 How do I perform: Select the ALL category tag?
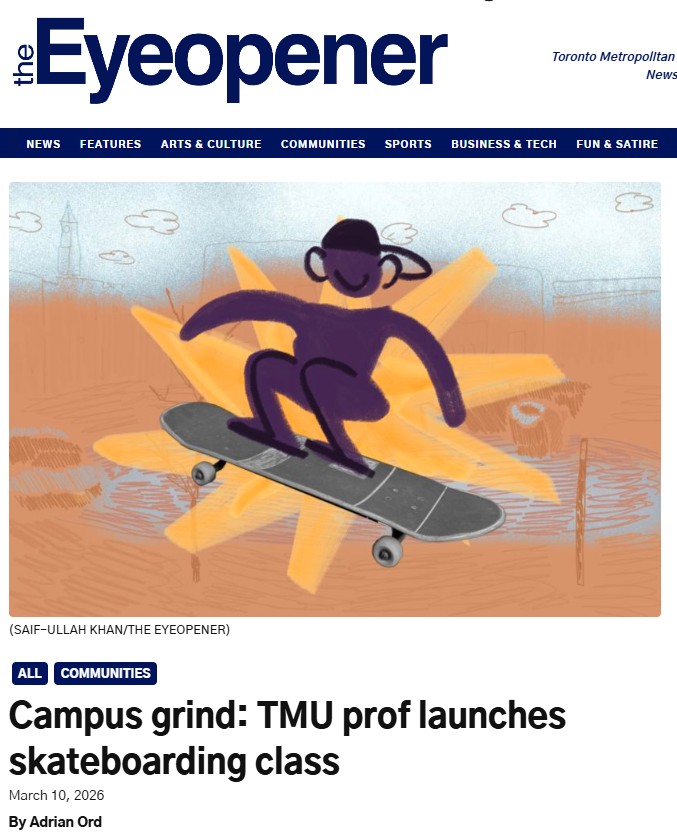[x=30, y=673]
